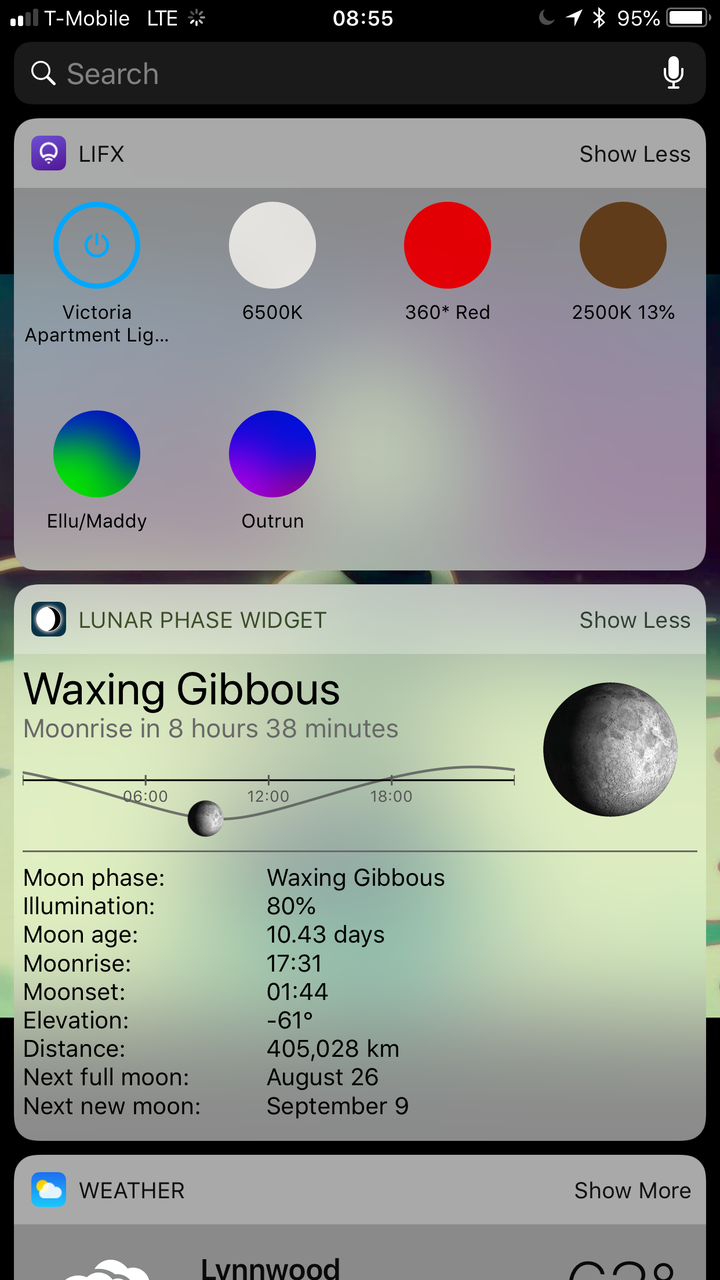Expand the Weather widget with Show More
Viewport: 720px width, 1280px height.
click(x=632, y=1190)
